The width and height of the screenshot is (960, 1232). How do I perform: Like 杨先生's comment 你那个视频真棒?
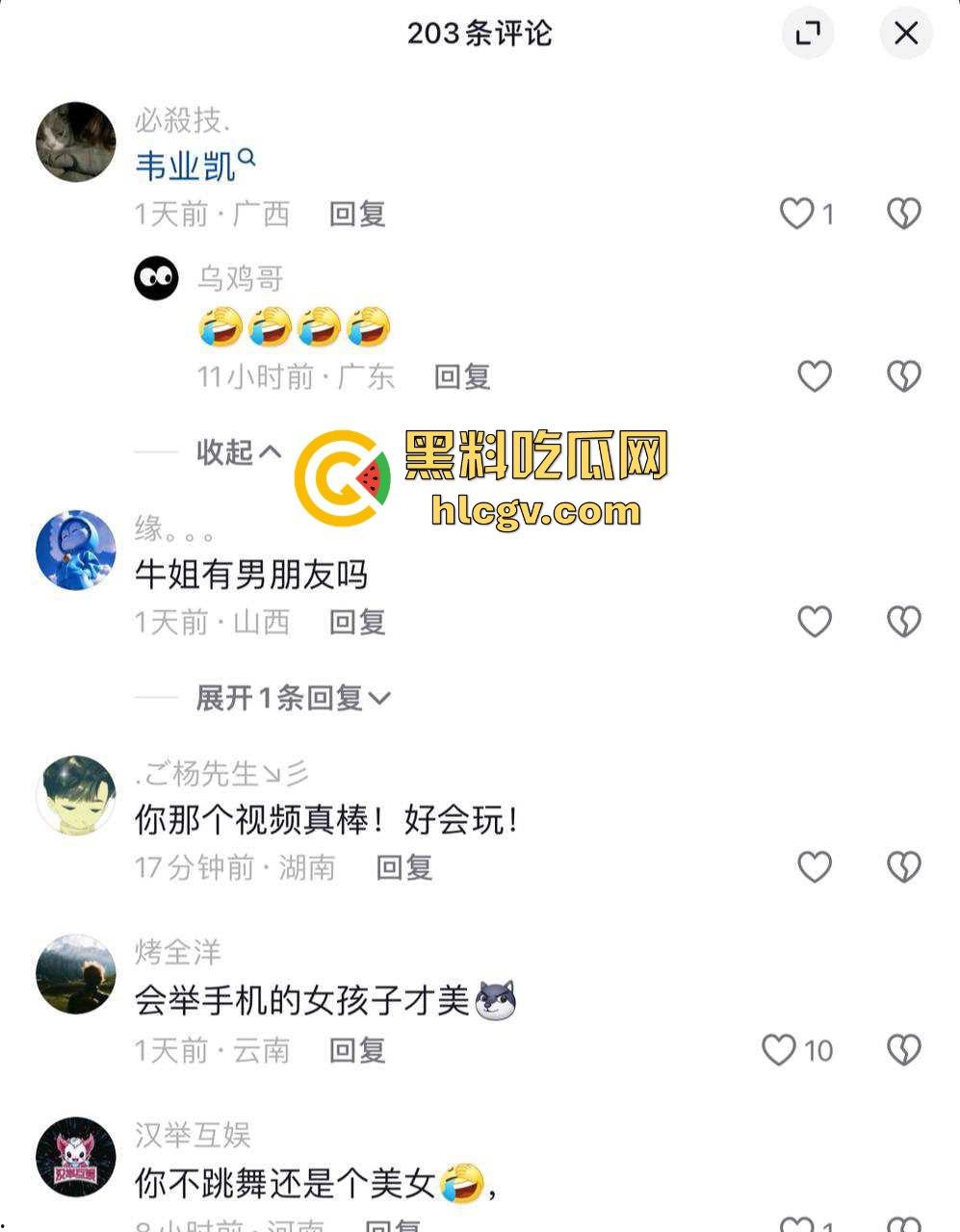coord(815,867)
